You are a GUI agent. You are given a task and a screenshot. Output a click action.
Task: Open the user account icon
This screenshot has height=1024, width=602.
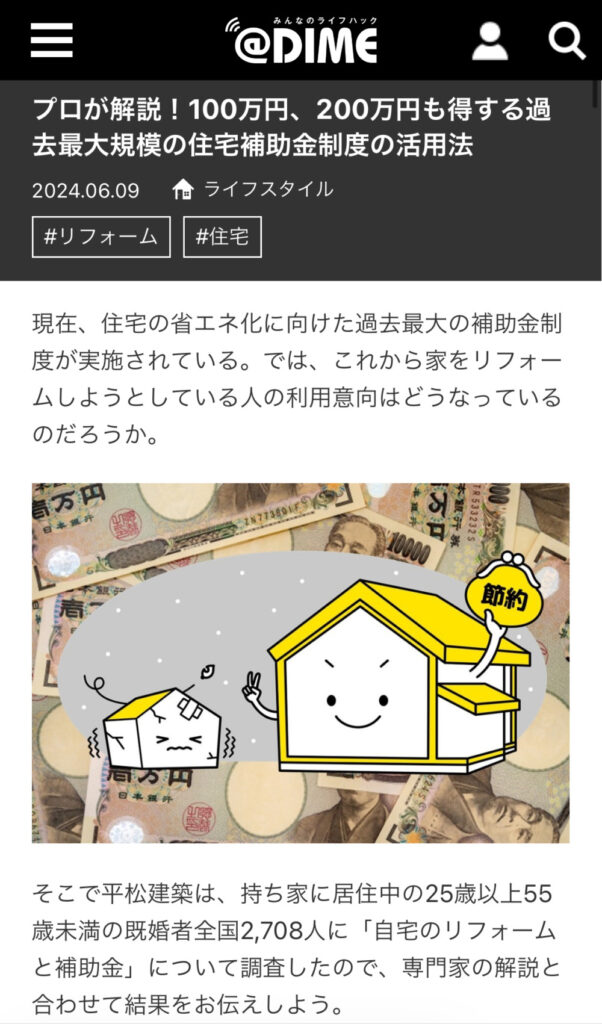[x=490, y=41]
